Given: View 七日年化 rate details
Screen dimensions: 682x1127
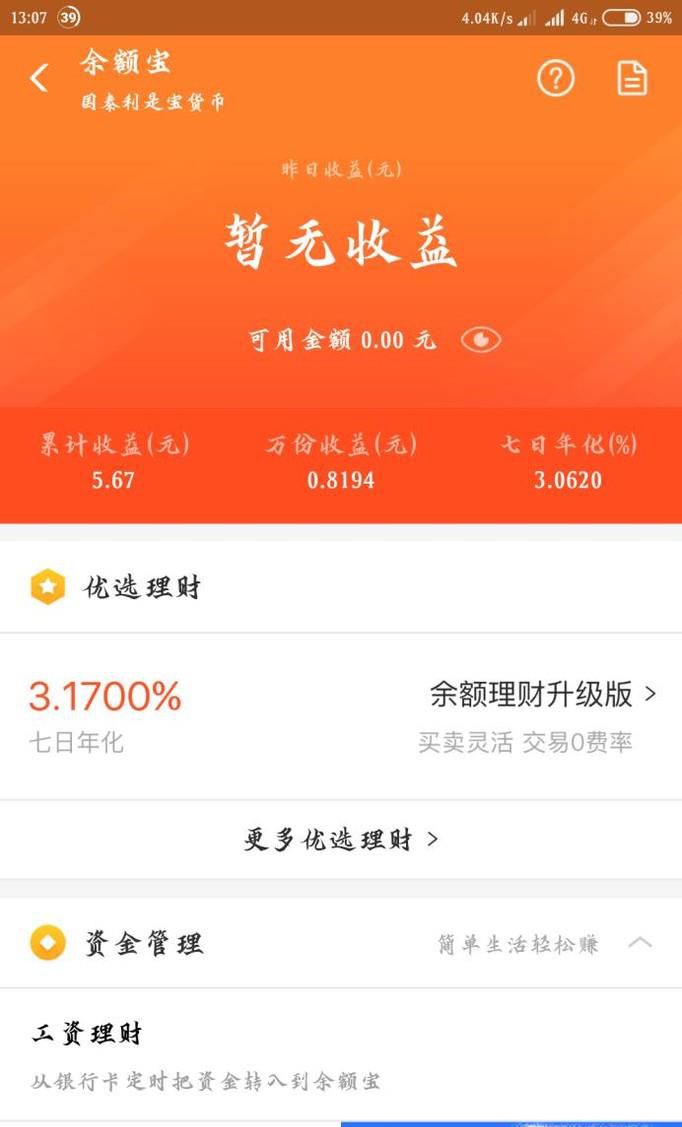Looking at the screenshot, I should coord(568,462).
